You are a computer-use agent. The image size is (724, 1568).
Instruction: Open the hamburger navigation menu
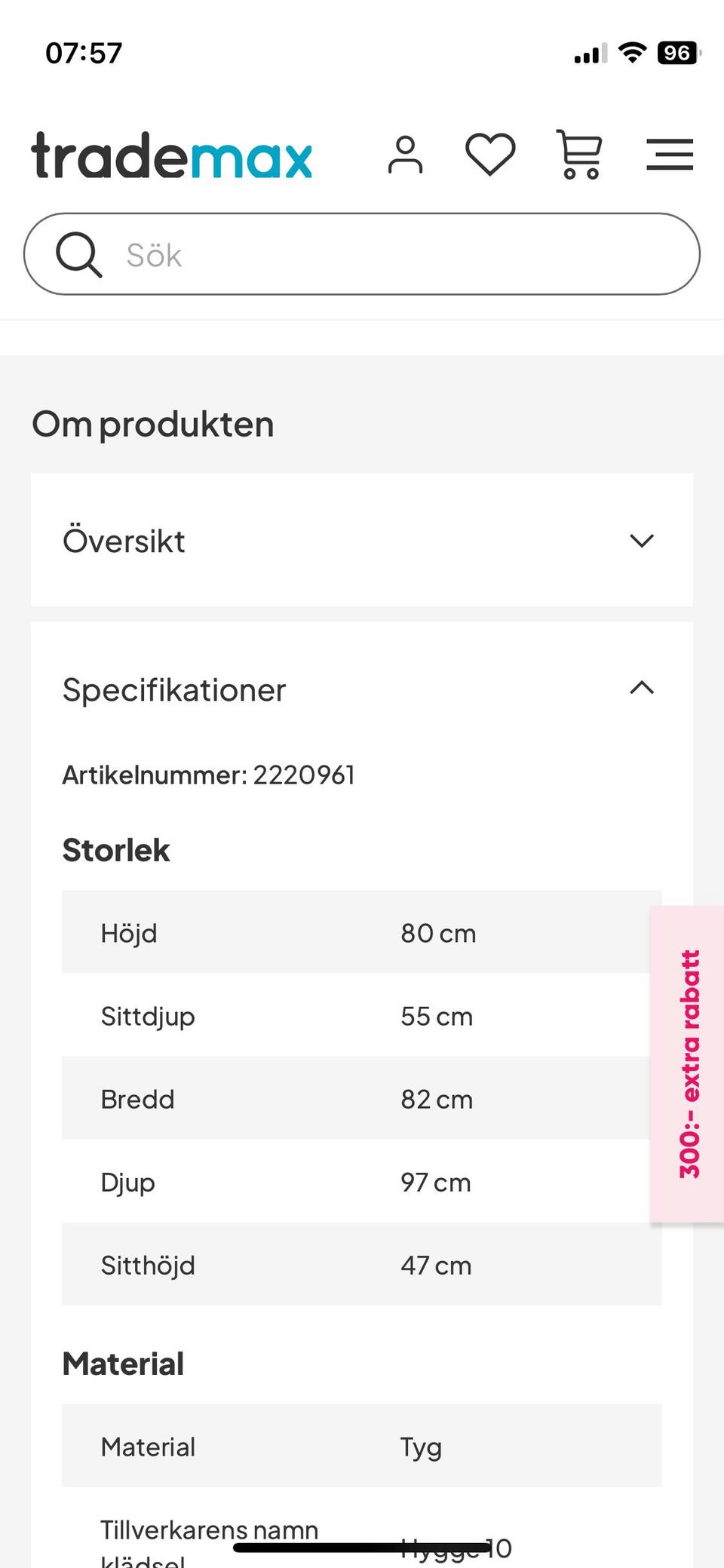(x=669, y=154)
